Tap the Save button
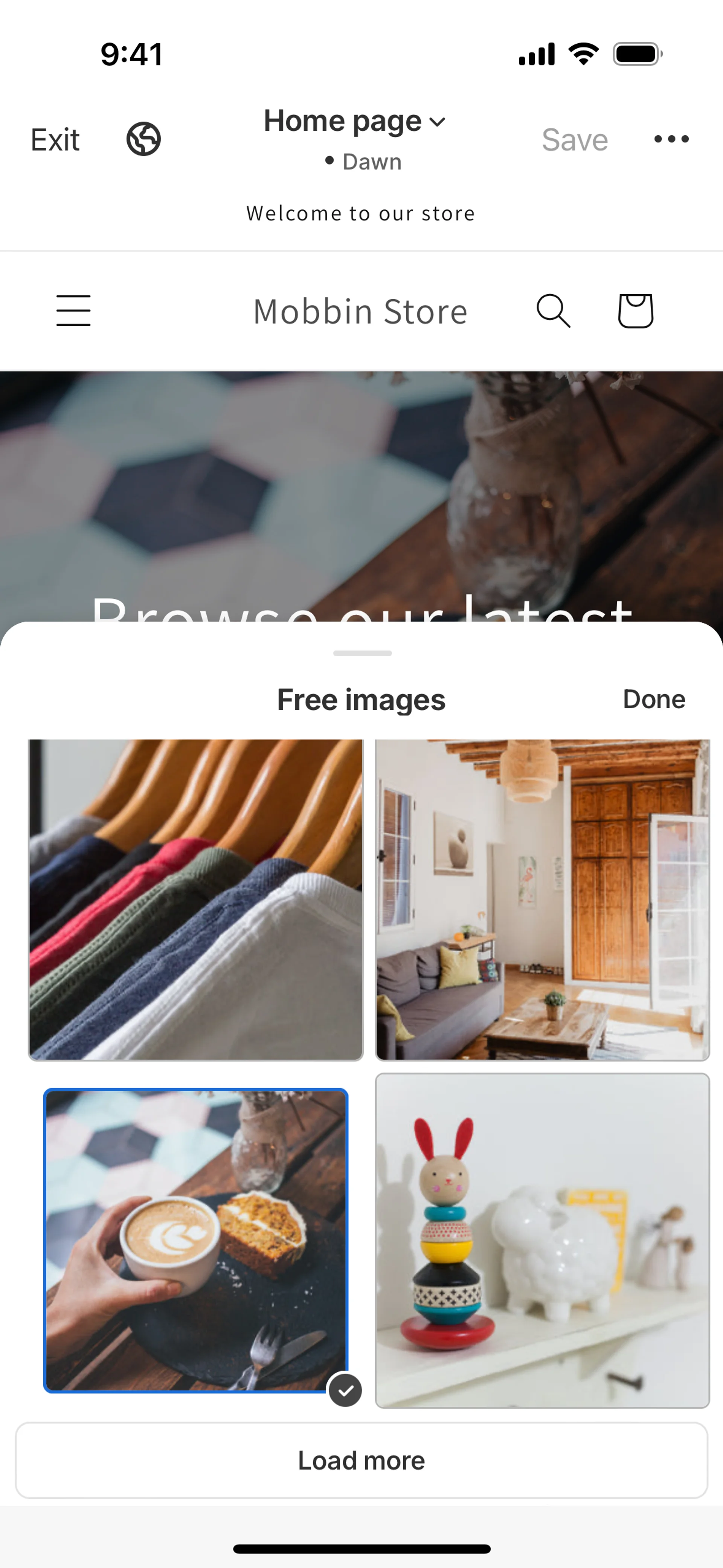This screenshot has width=723, height=1568. point(575,140)
